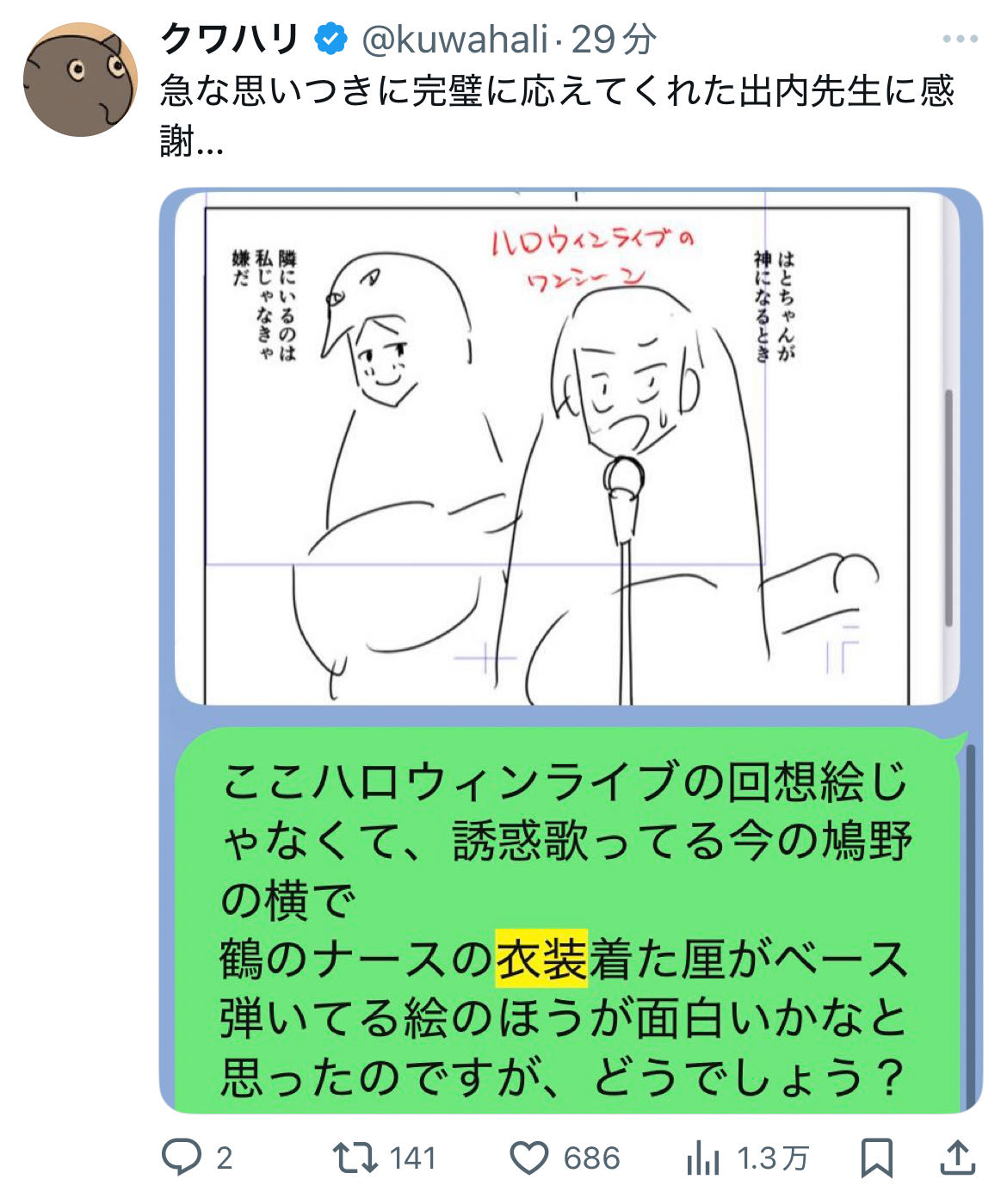The height and width of the screenshot is (1204, 1007).
Task: Retweet クワハリ's post
Action: tap(355, 1157)
